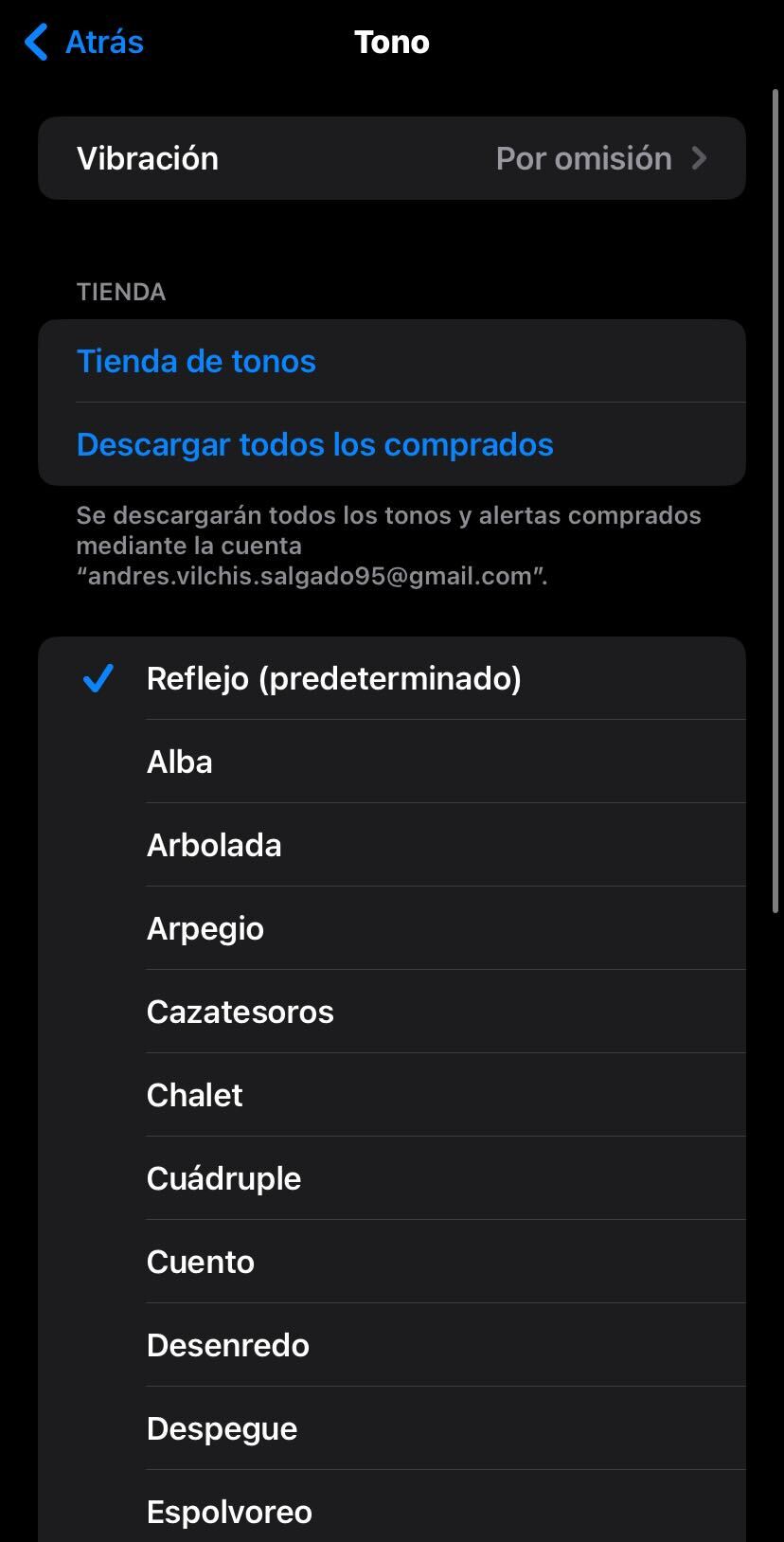
Task: Choose the Chalet tone
Action: point(195,1095)
